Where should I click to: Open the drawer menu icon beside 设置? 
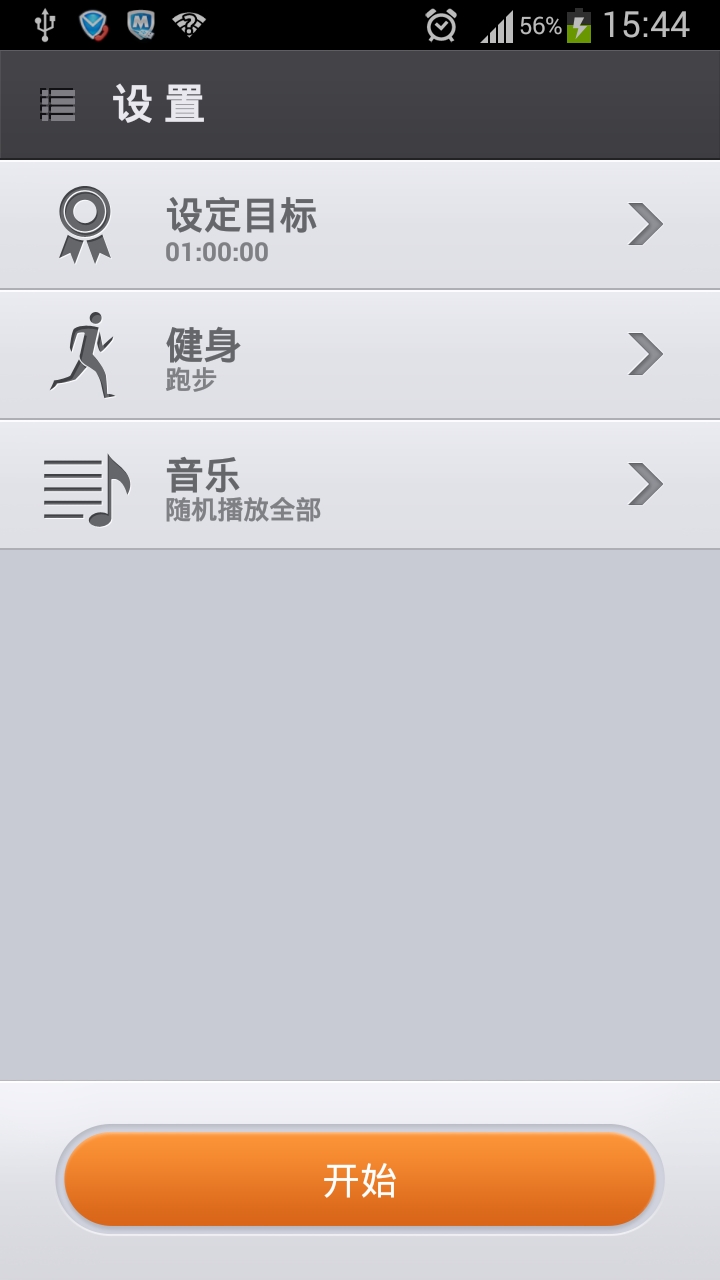58,105
